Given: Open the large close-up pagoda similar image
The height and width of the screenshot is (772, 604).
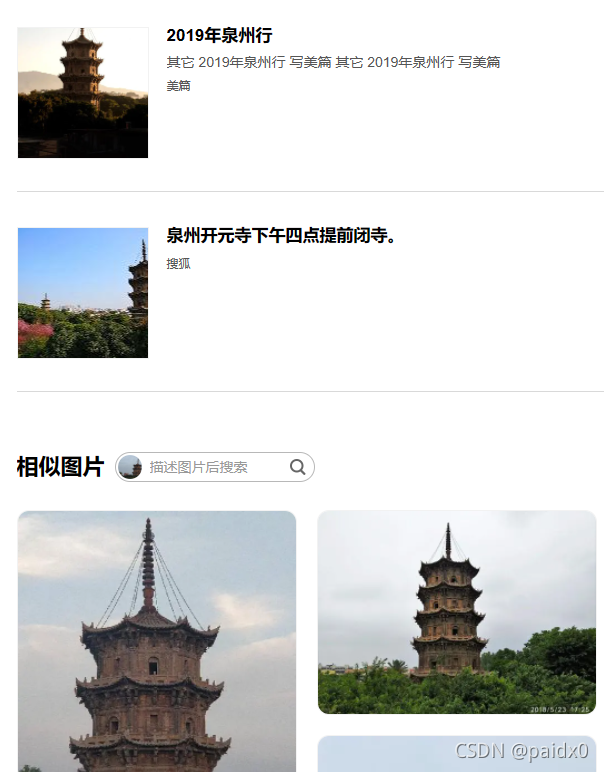Looking at the screenshot, I should 157,640.
